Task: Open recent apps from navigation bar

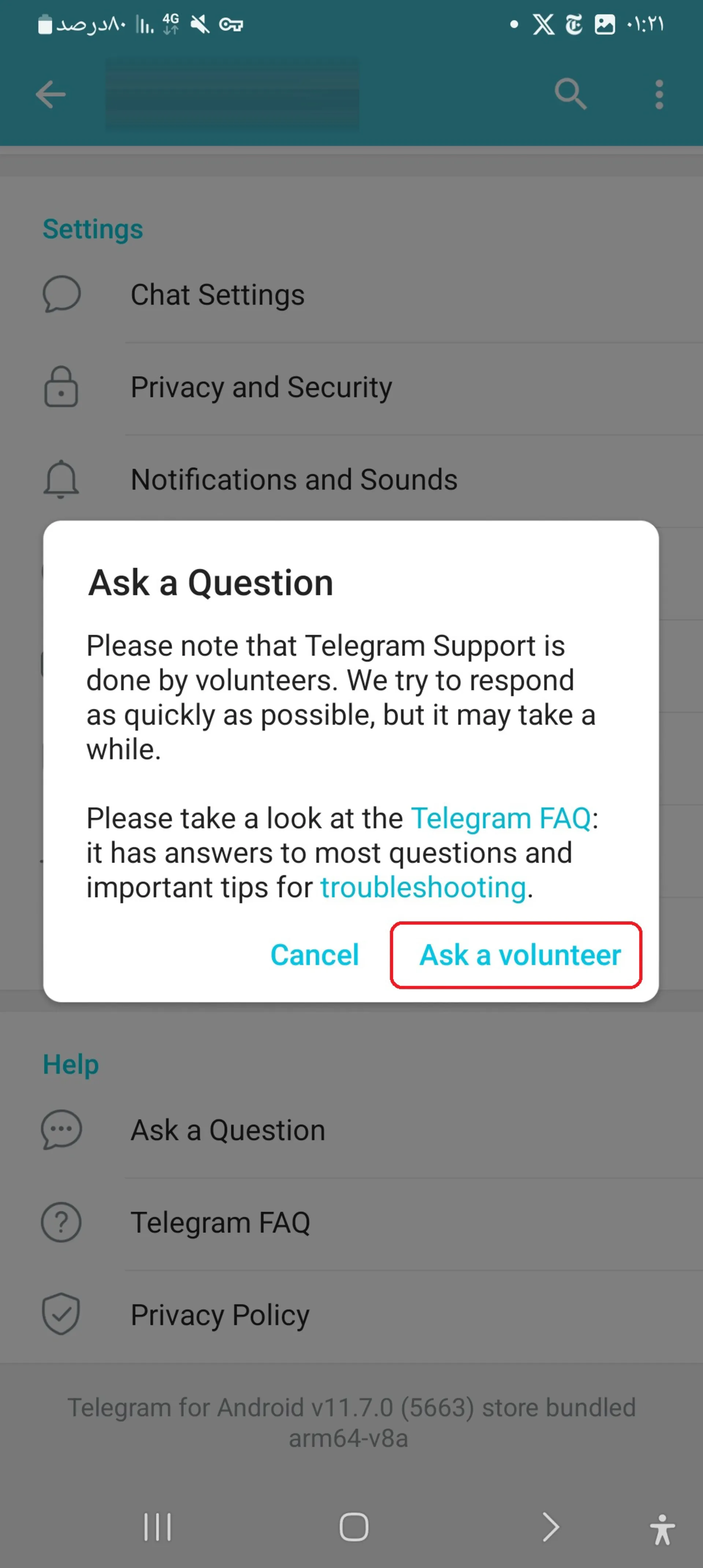Action: pos(157,1527)
